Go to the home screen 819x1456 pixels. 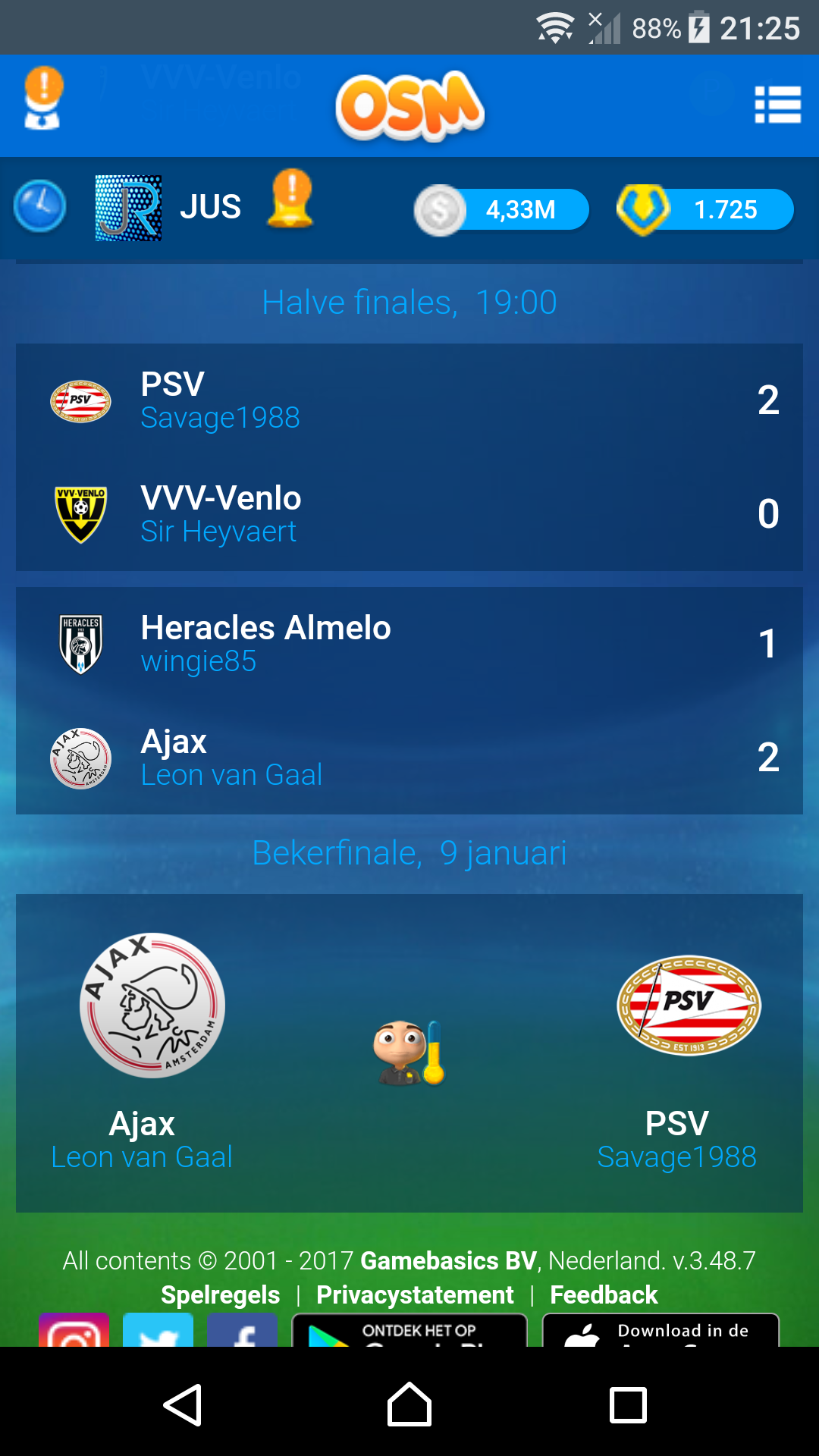(409, 1405)
